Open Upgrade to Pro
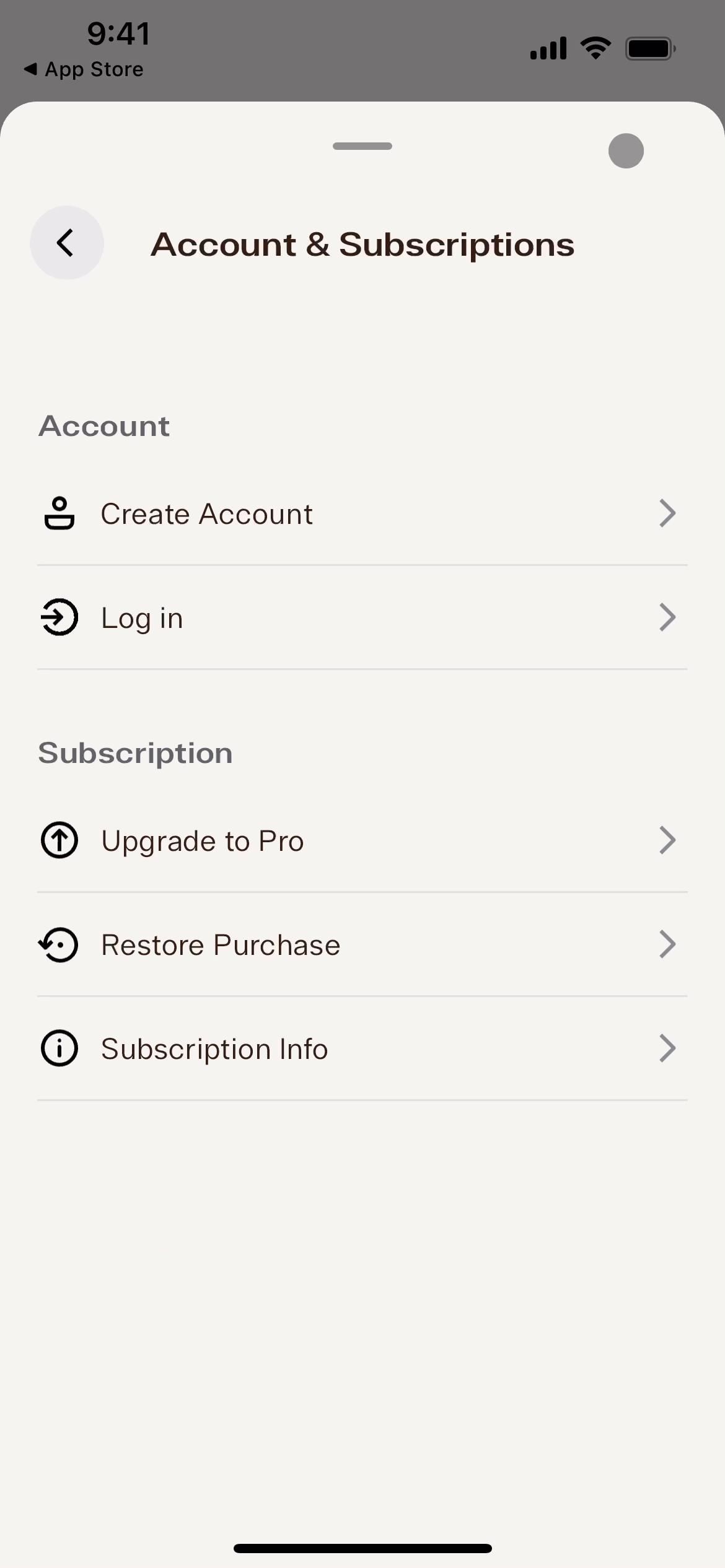725x1568 pixels. (x=362, y=841)
